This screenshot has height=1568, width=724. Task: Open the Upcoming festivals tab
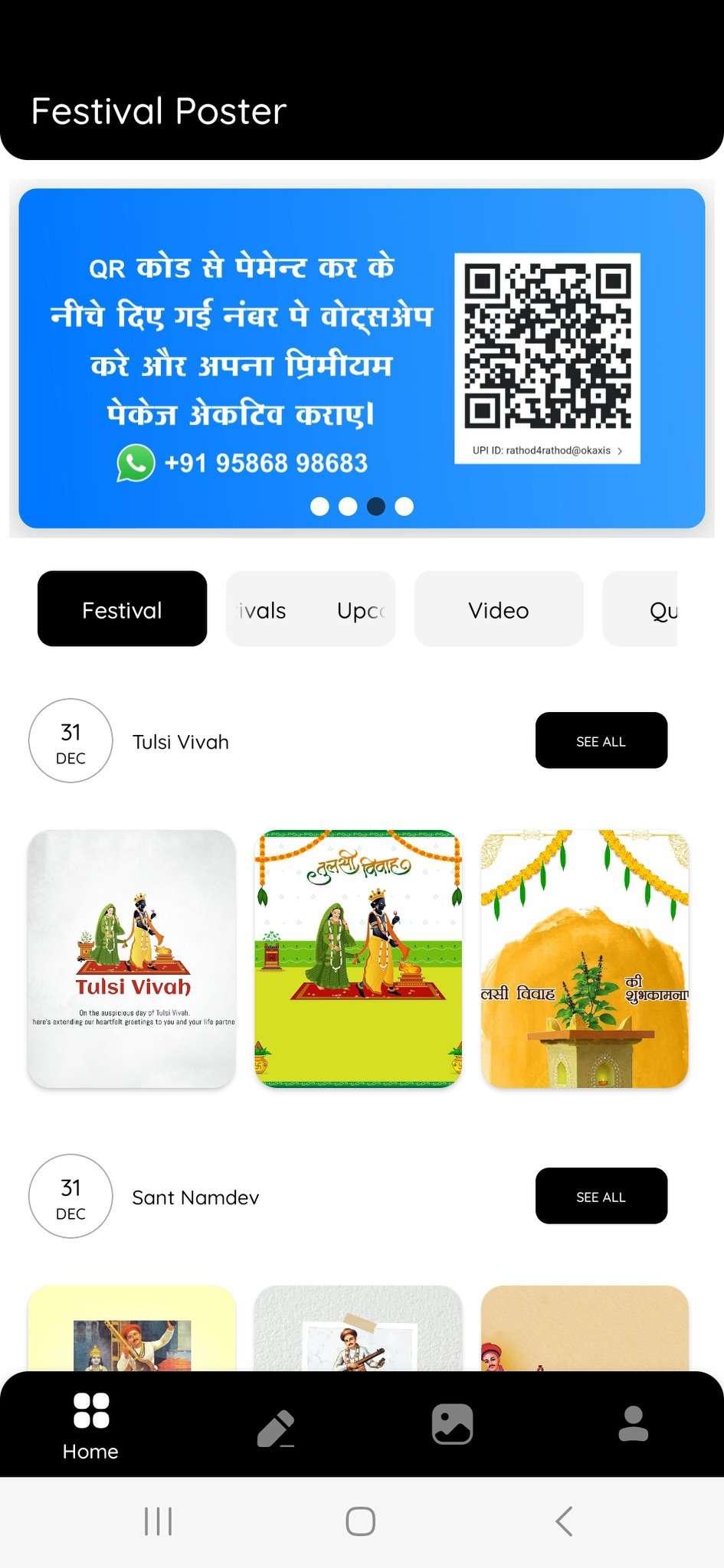(x=310, y=609)
